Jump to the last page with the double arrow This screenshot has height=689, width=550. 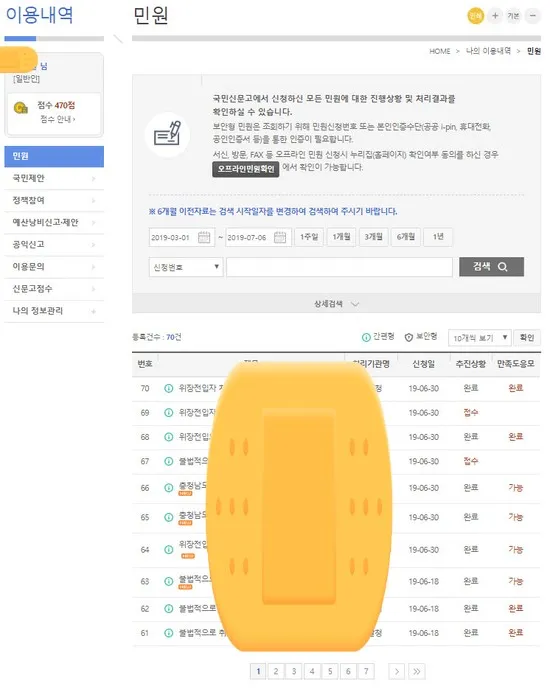pos(417,671)
